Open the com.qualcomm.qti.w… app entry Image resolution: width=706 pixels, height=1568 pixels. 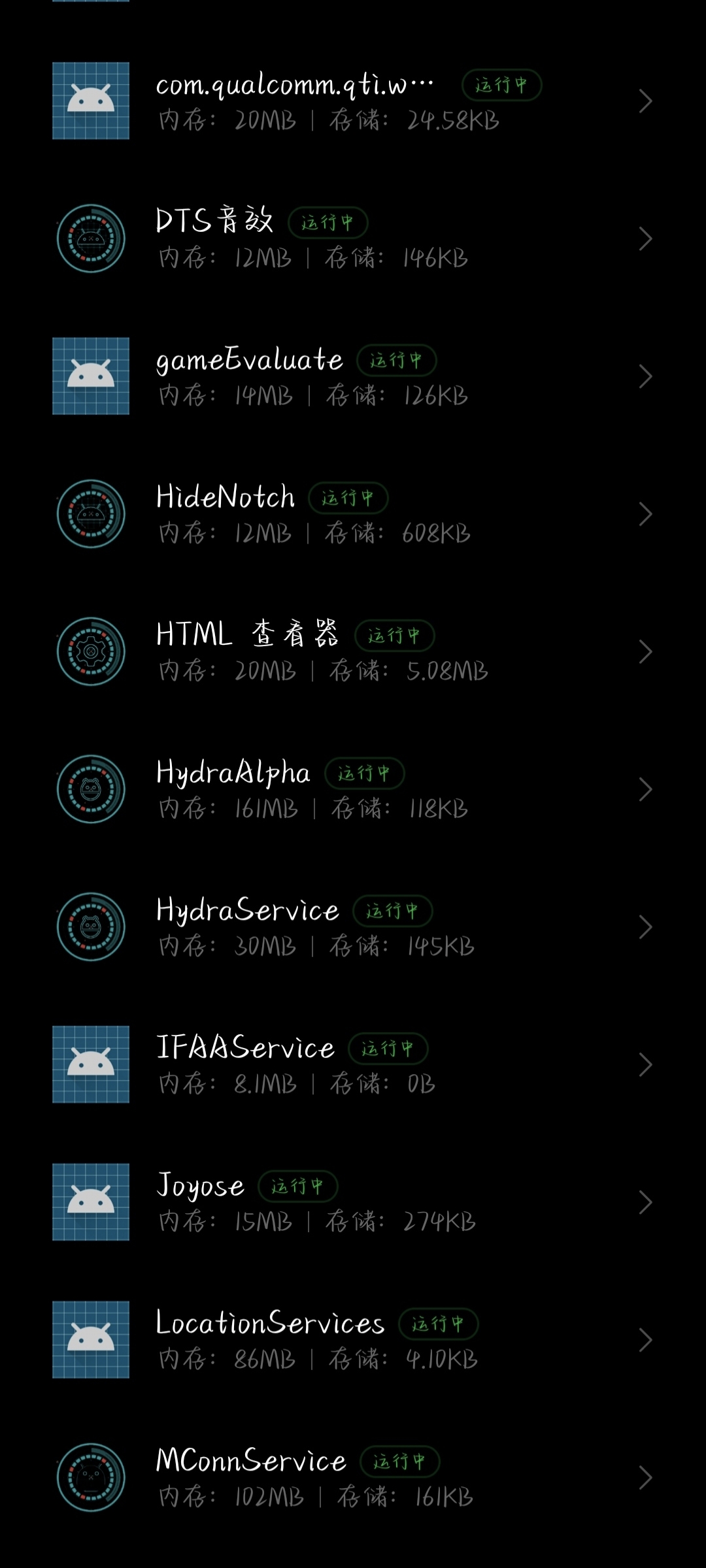[353, 101]
